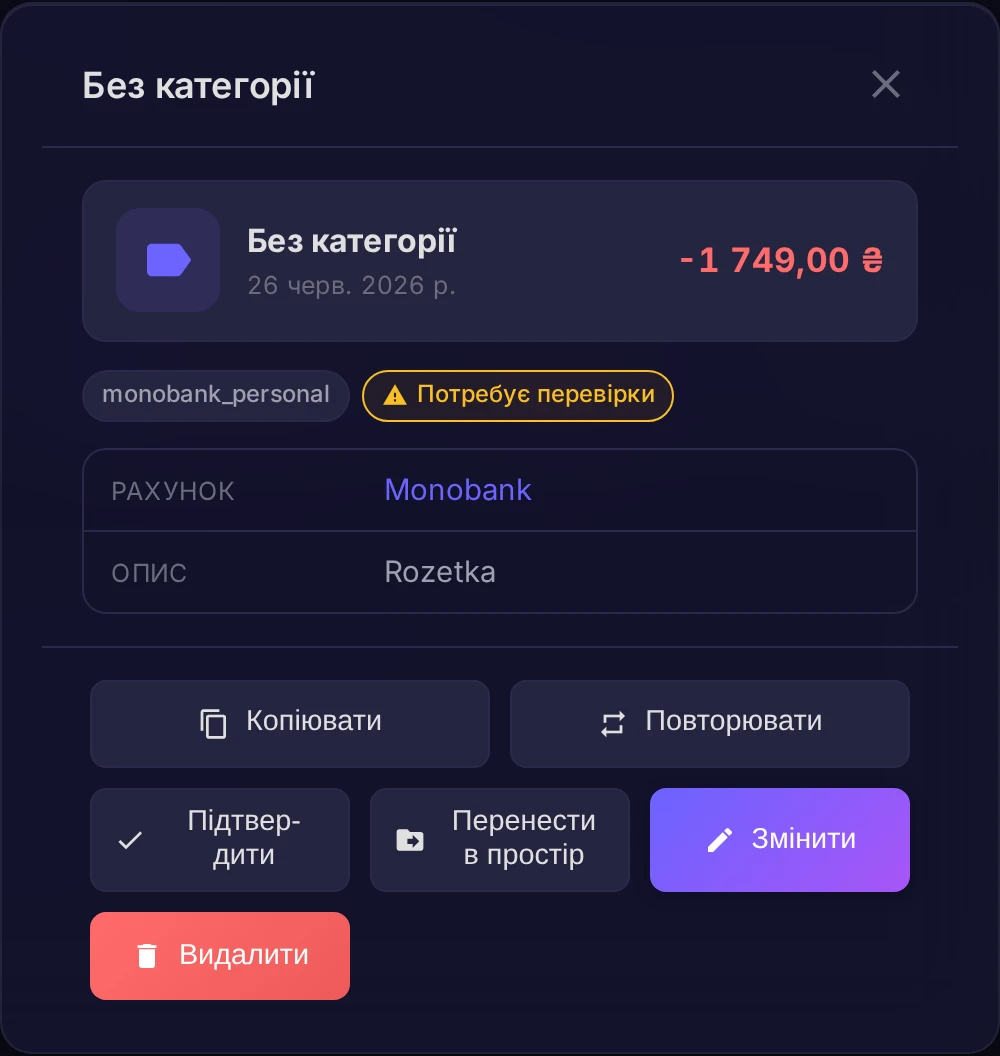Select Повторювати to repeat transaction
This screenshot has width=1000, height=1056.
710,723
